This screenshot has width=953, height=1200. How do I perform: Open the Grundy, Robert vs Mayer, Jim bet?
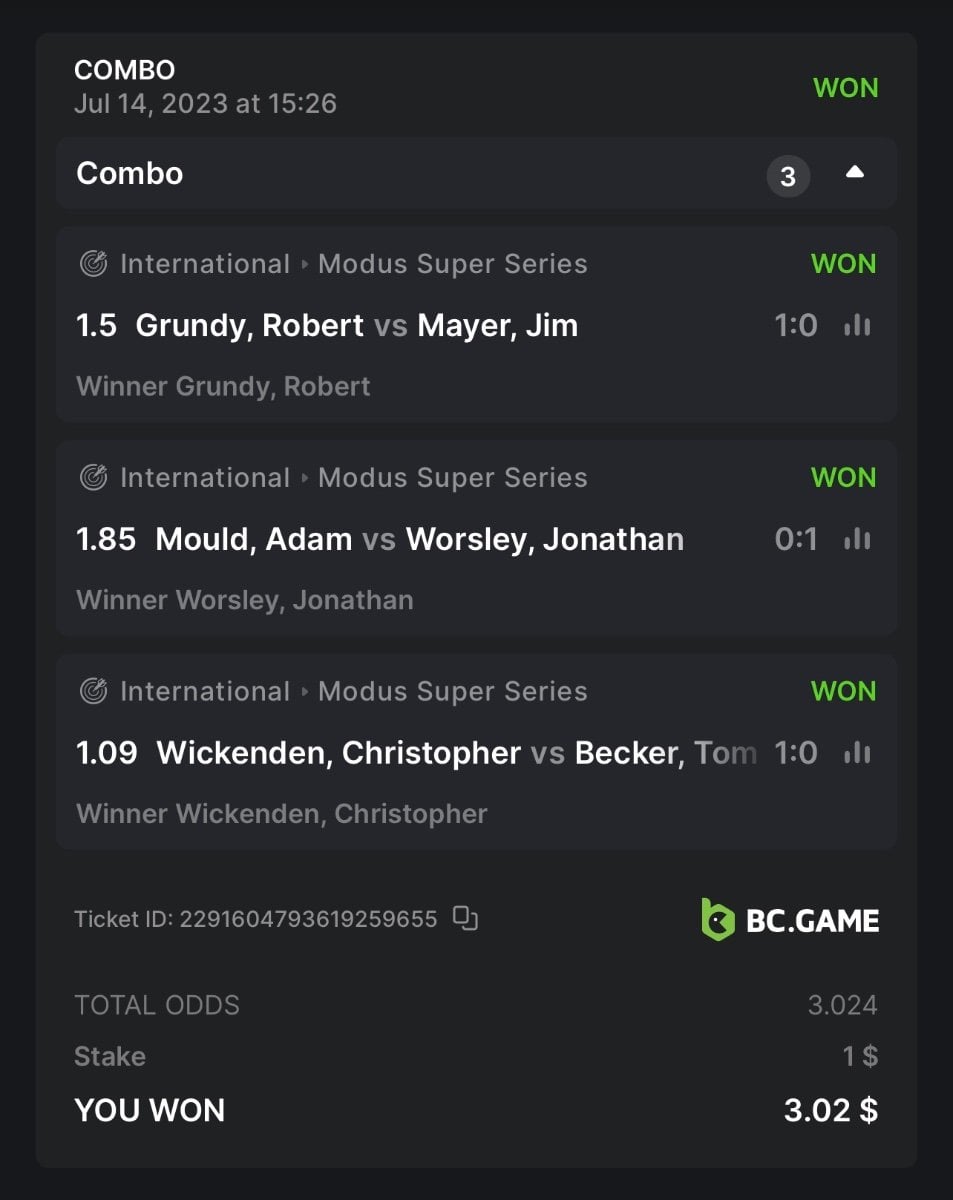pyautogui.click(x=356, y=326)
